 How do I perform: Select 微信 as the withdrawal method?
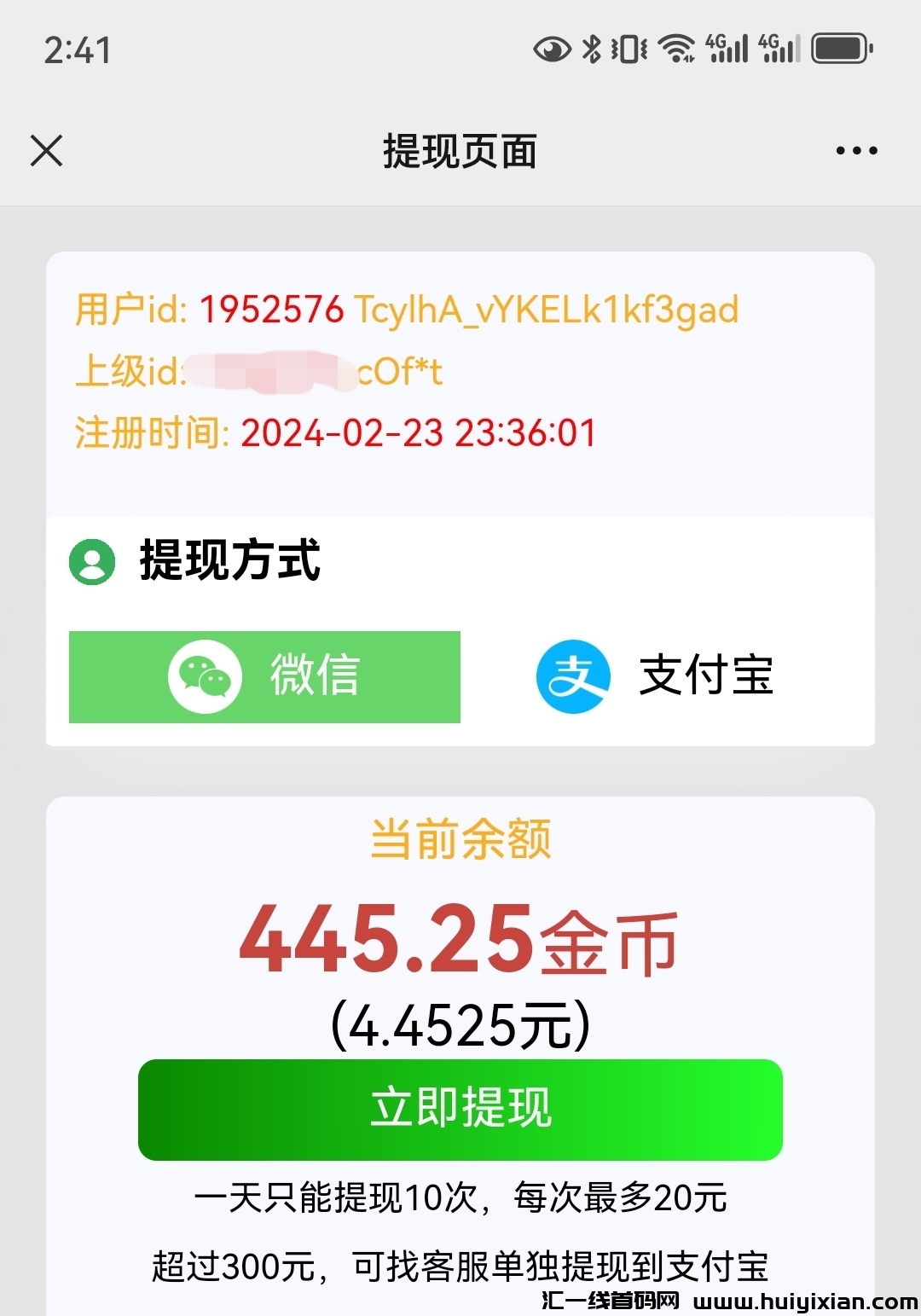coord(264,677)
